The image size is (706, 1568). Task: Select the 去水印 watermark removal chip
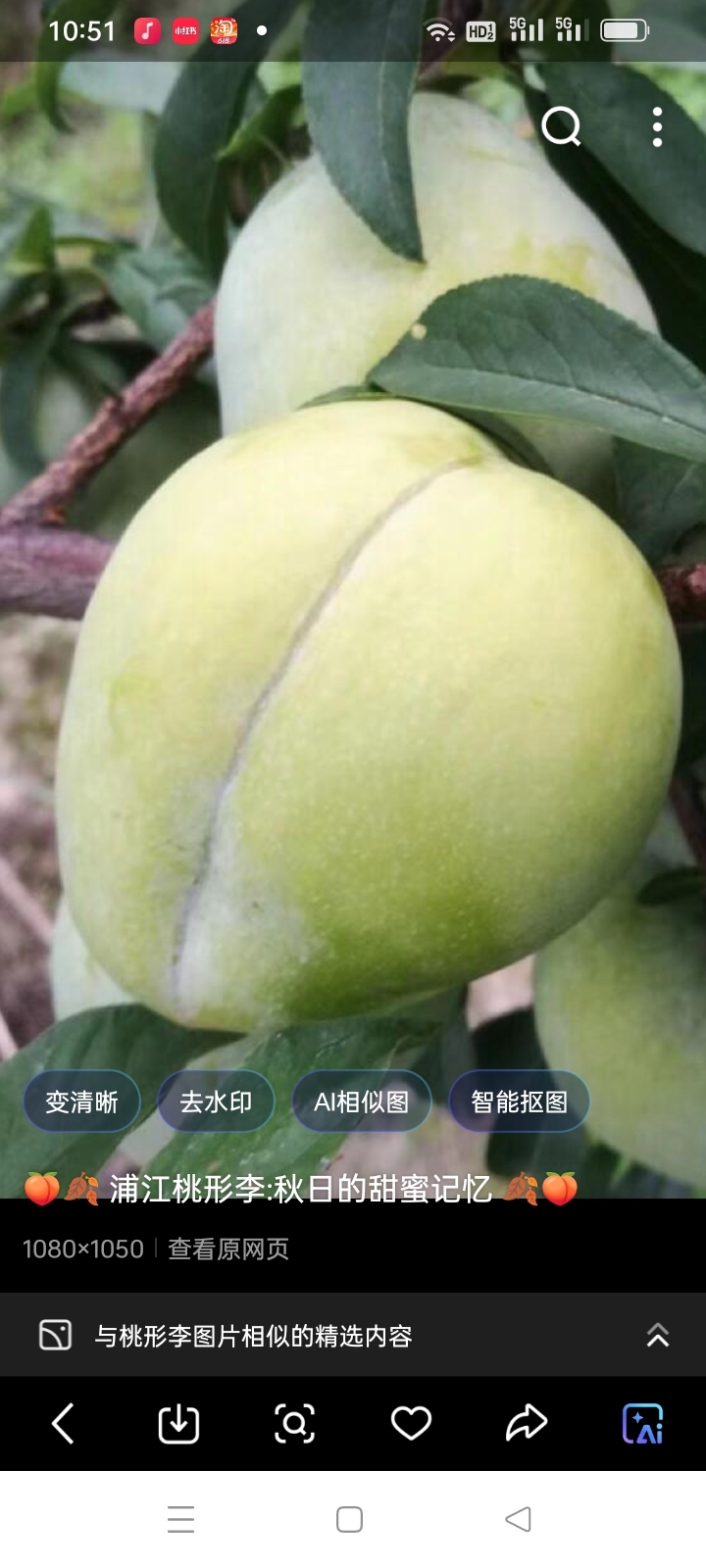pyautogui.click(x=216, y=1102)
